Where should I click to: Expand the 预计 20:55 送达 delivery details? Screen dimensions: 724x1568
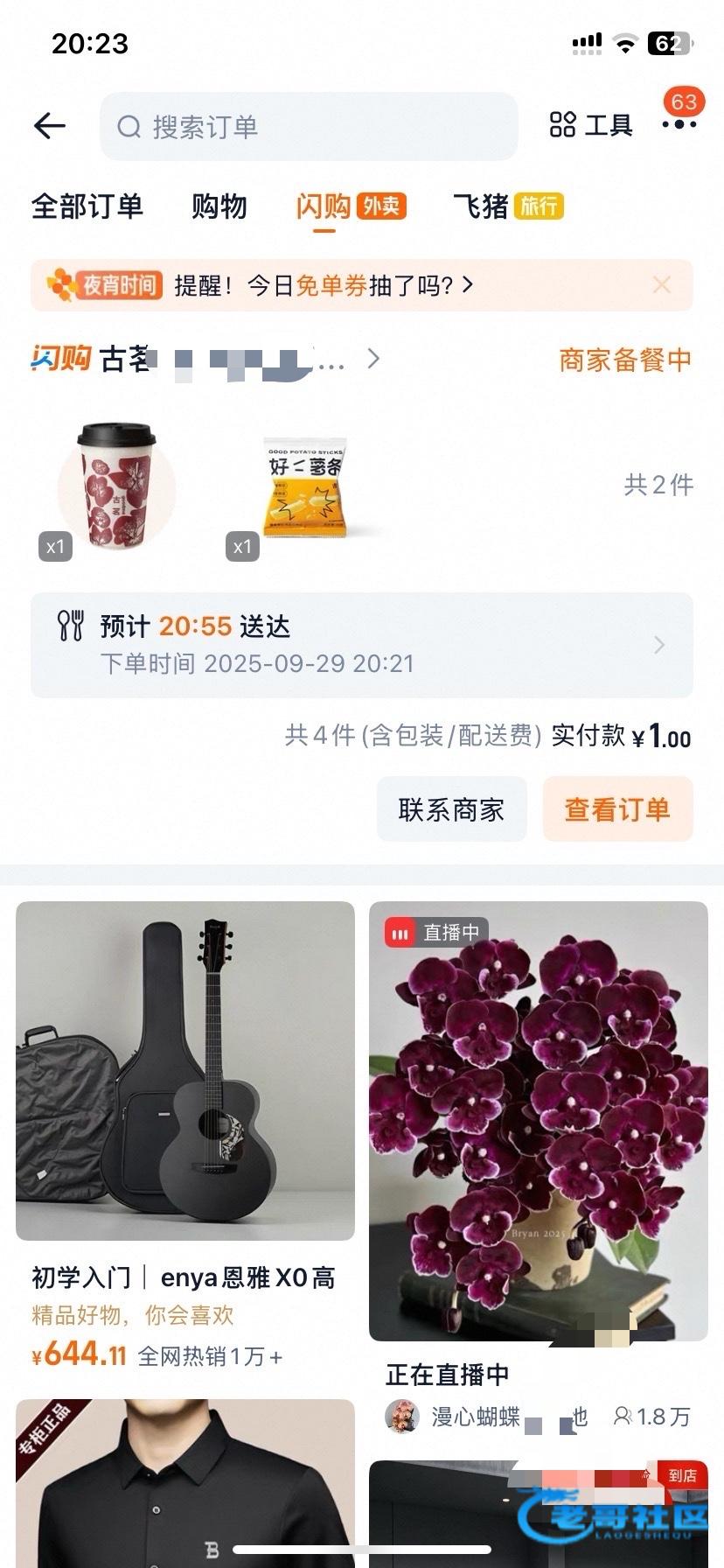362,645
